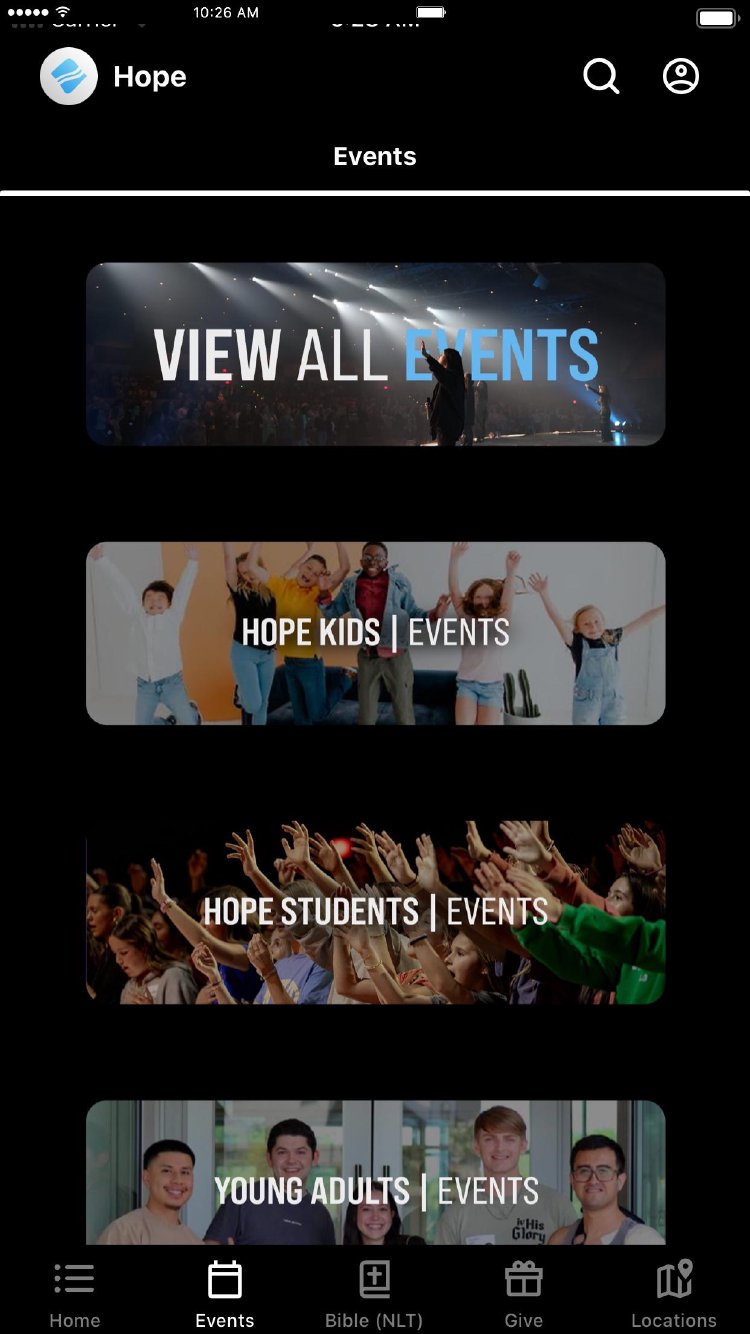Viewport: 750px width, 1334px height.
Task: Open the View All Events banner
Action: pos(375,354)
